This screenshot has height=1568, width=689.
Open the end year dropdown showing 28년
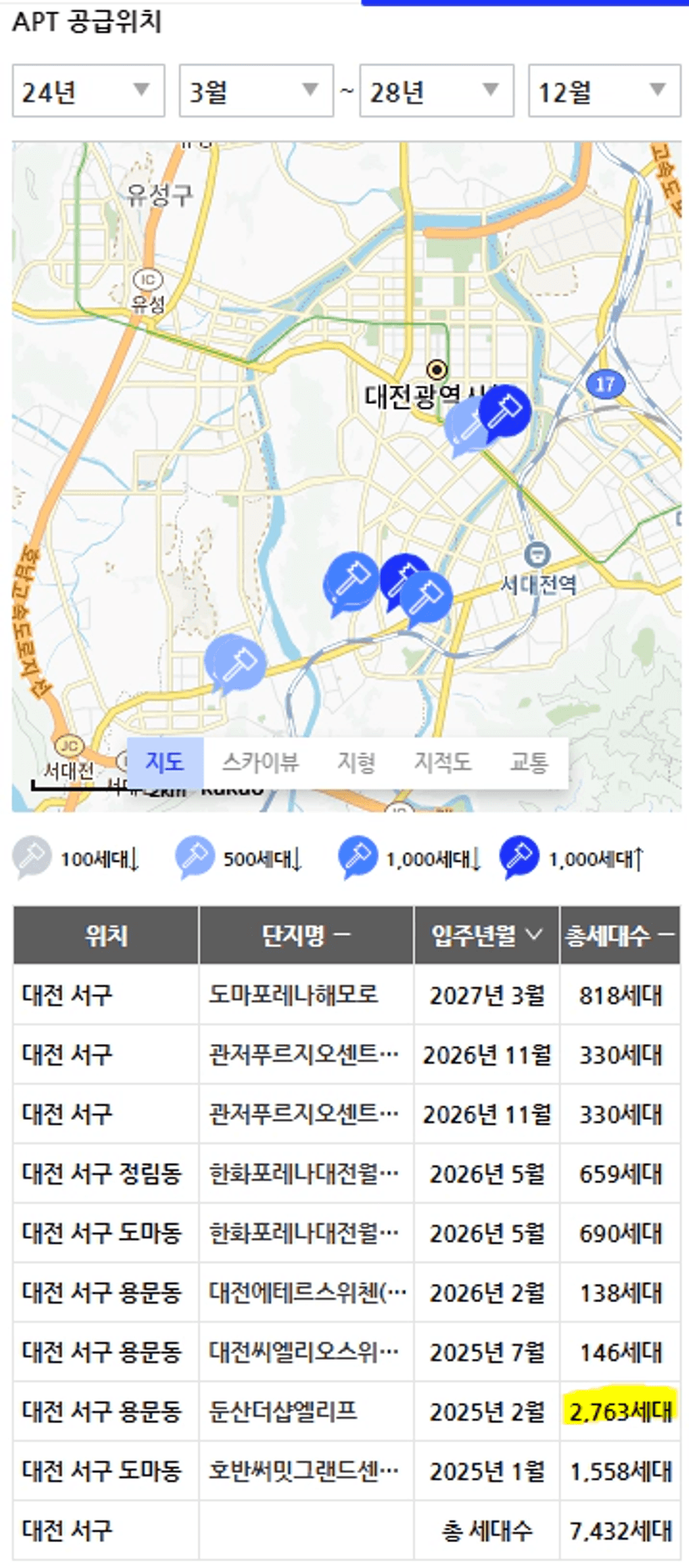coord(436,91)
